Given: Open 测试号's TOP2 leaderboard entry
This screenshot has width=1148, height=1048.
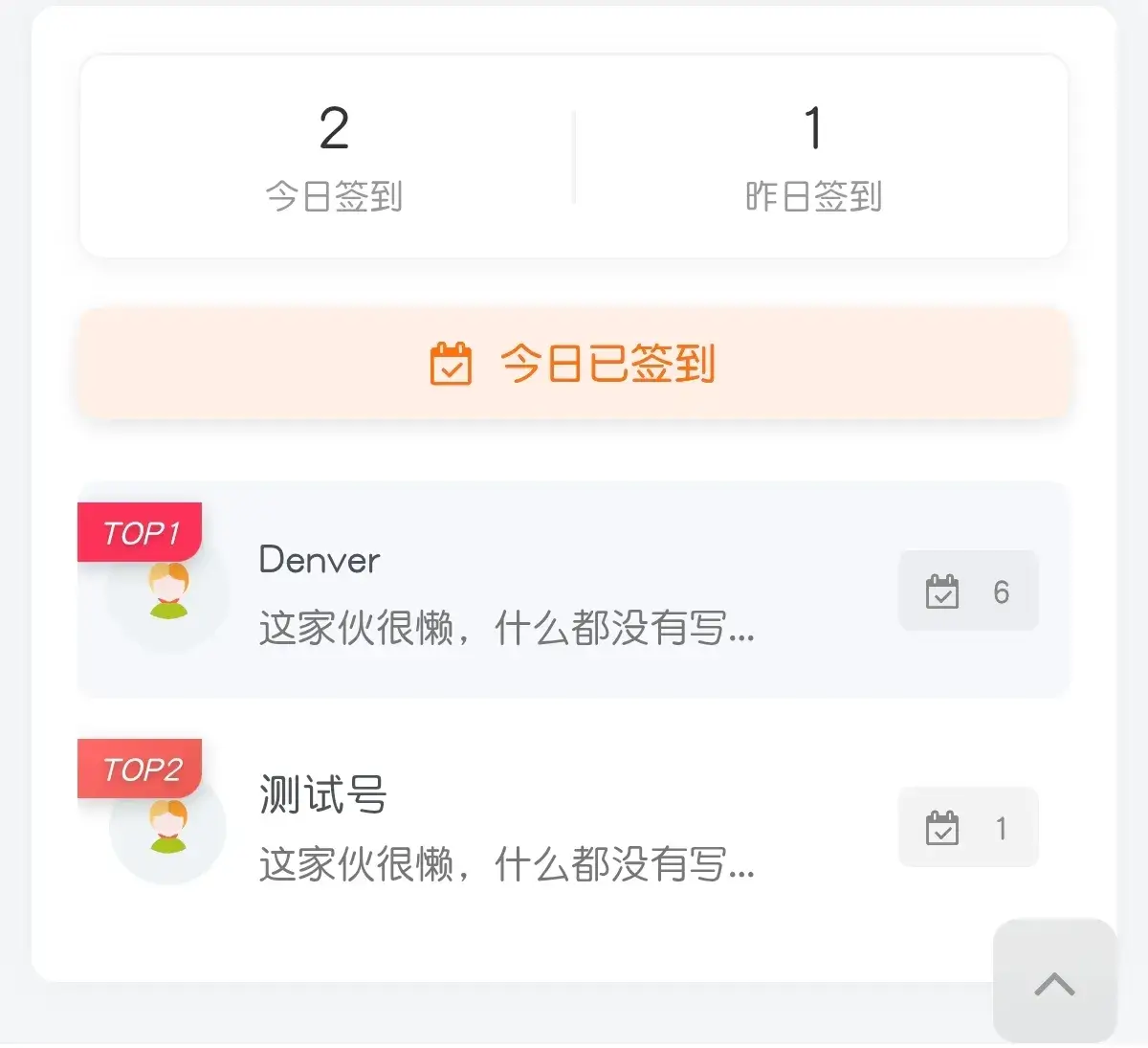Looking at the screenshot, I should tap(572, 827).
